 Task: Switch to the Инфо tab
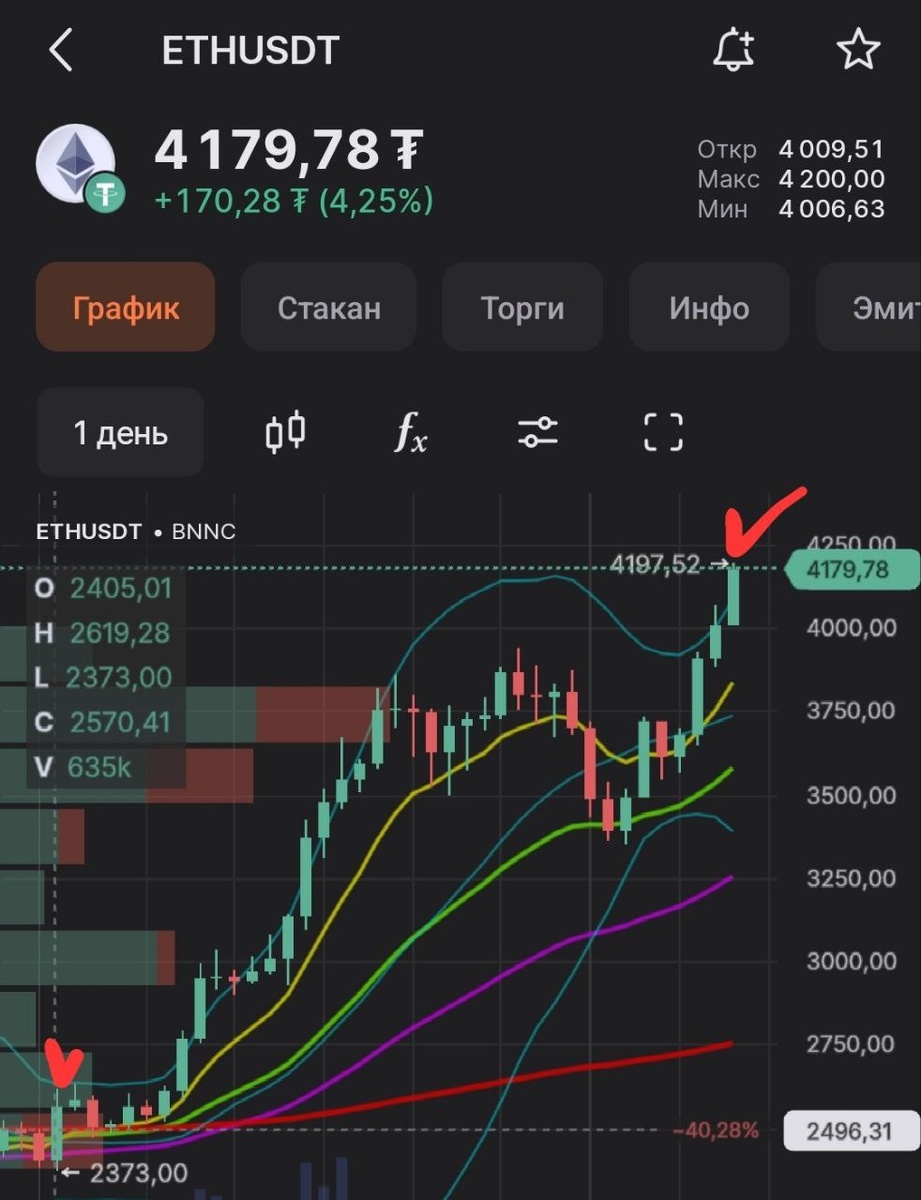pos(709,307)
